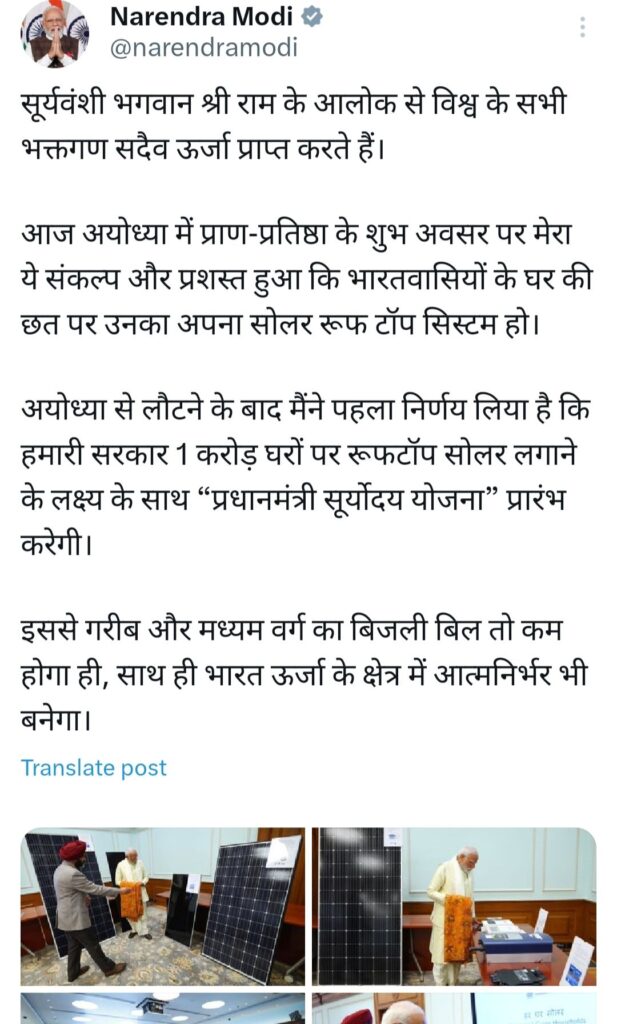Open the fourth photo at bottom right
Viewport: 617px width, 1024px height.
[x=454, y=1007]
